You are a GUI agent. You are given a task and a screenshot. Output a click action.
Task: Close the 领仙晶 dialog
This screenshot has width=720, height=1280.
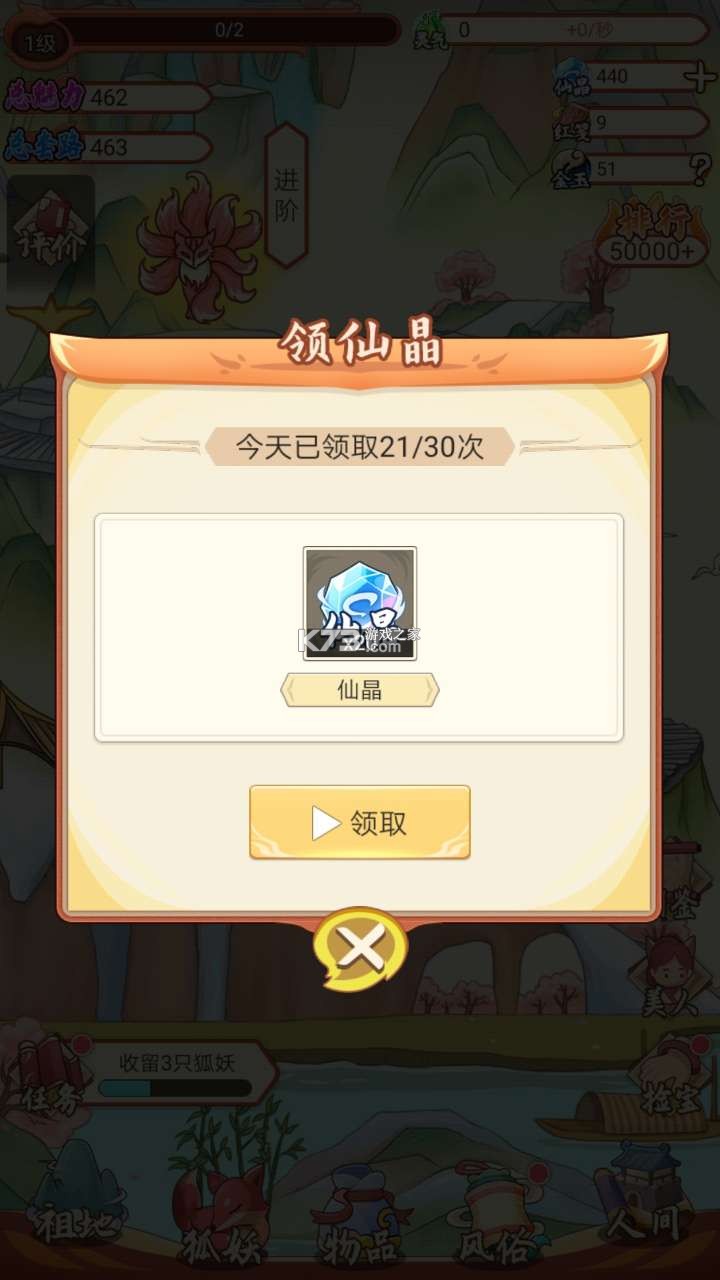360,948
